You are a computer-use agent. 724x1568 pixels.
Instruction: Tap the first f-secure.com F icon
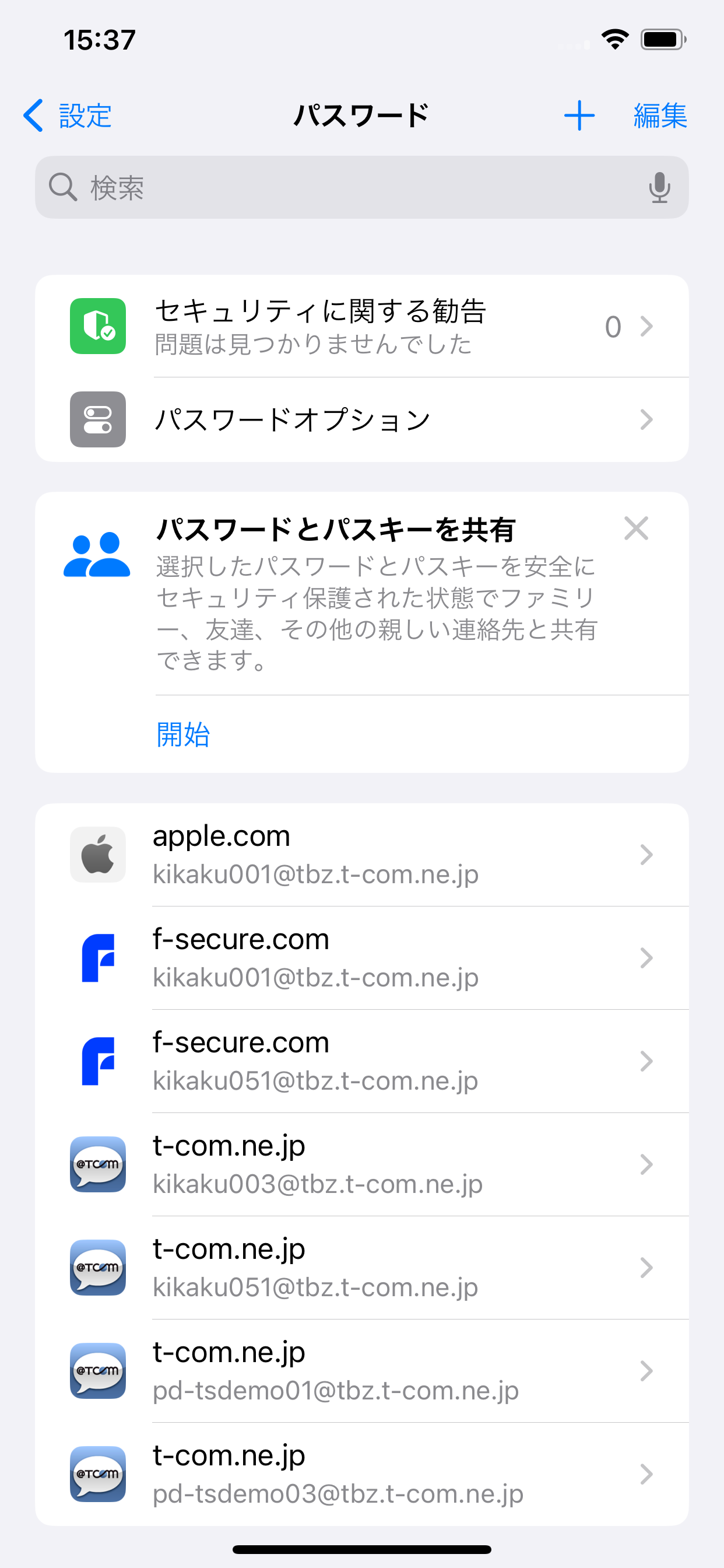pyautogui.click(x=98, y=957)
